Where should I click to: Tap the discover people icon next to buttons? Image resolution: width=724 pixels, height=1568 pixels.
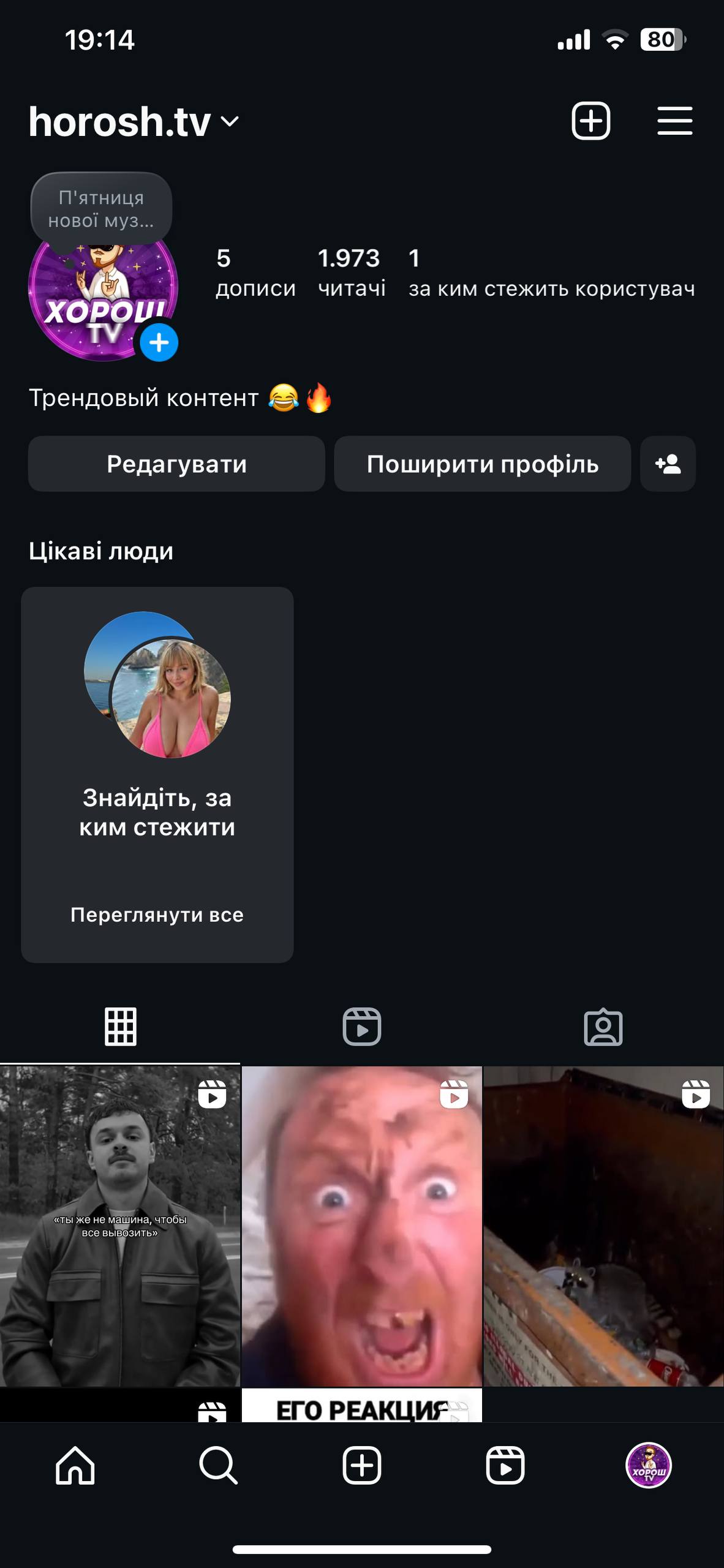(x=667, y=464)
